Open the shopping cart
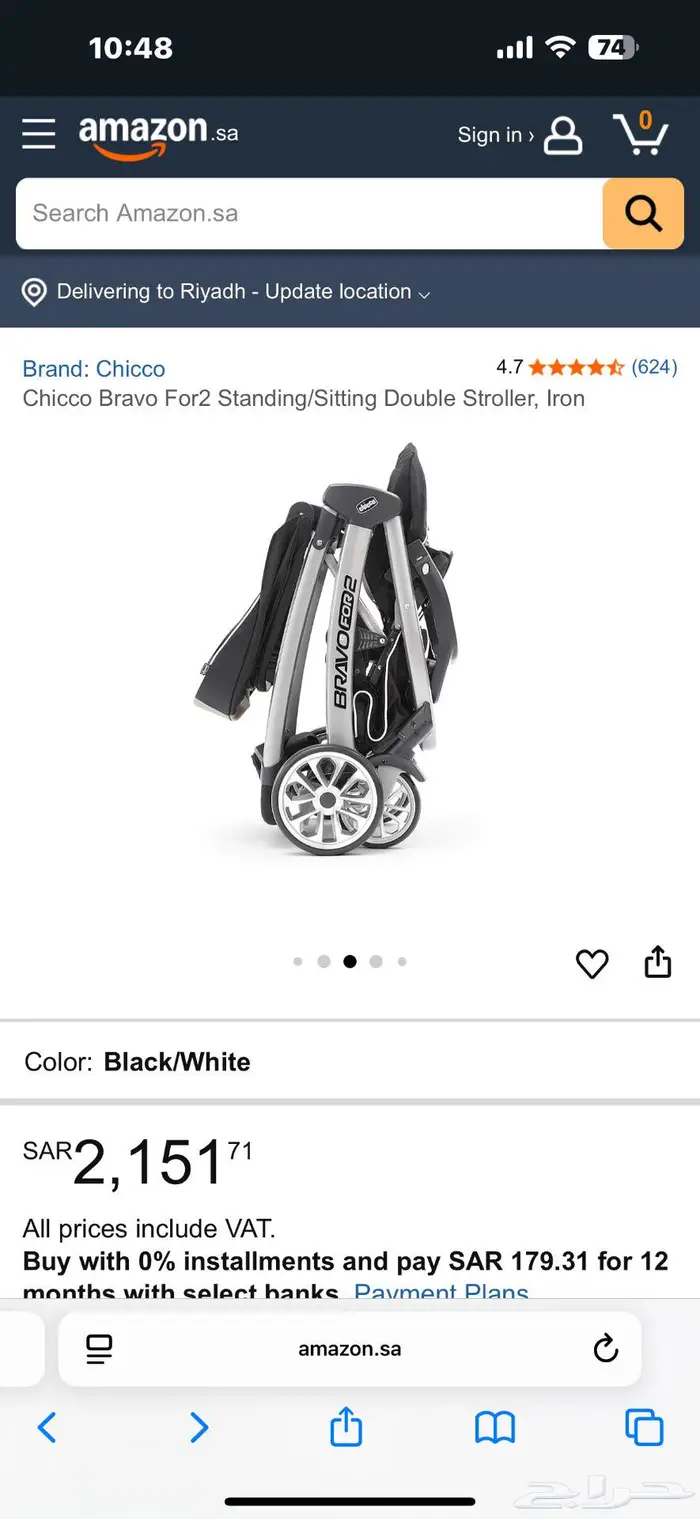Viewport: 700px width, 1519px height. coord(640,134)
